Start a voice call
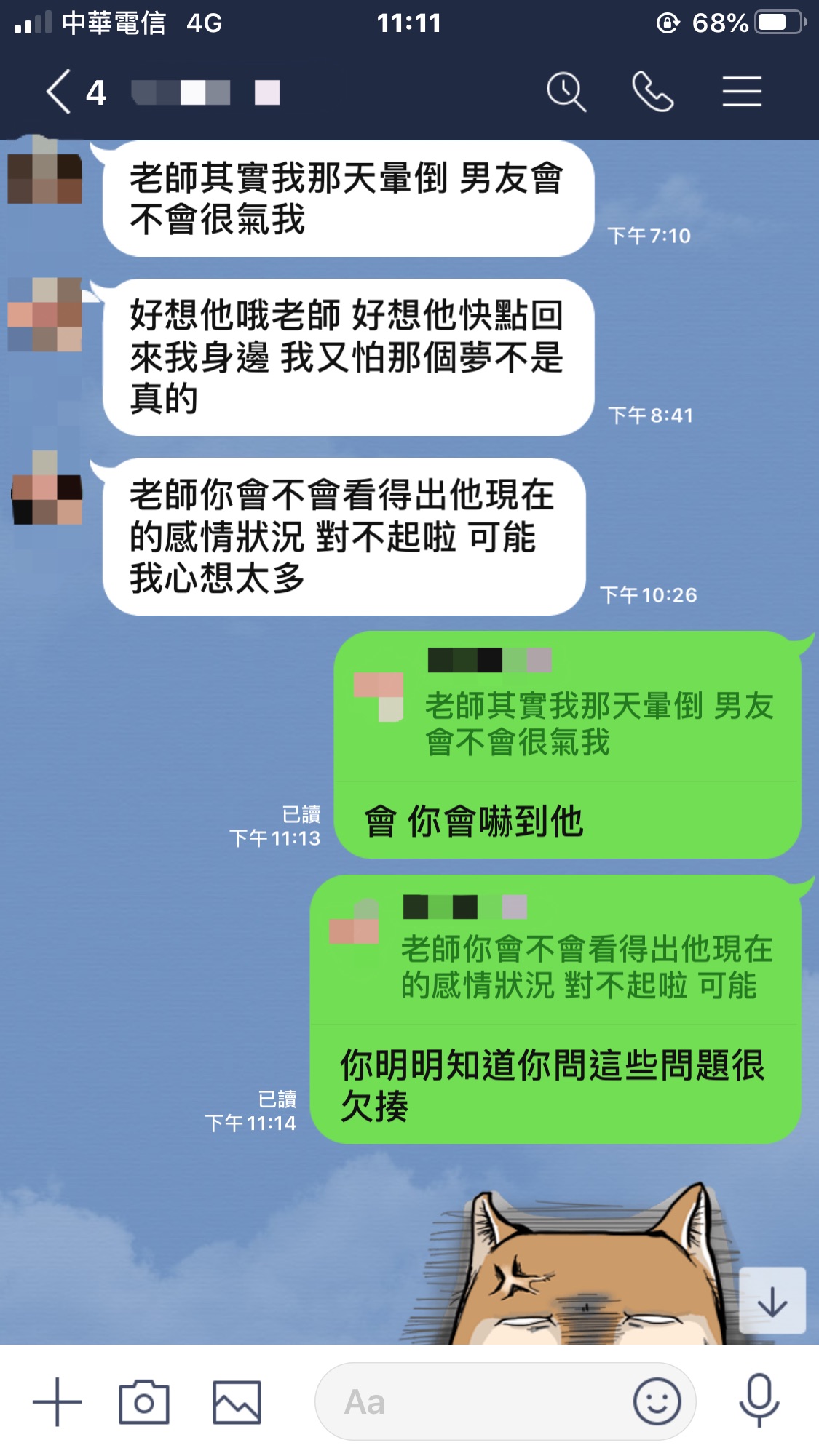 (652, 92)
